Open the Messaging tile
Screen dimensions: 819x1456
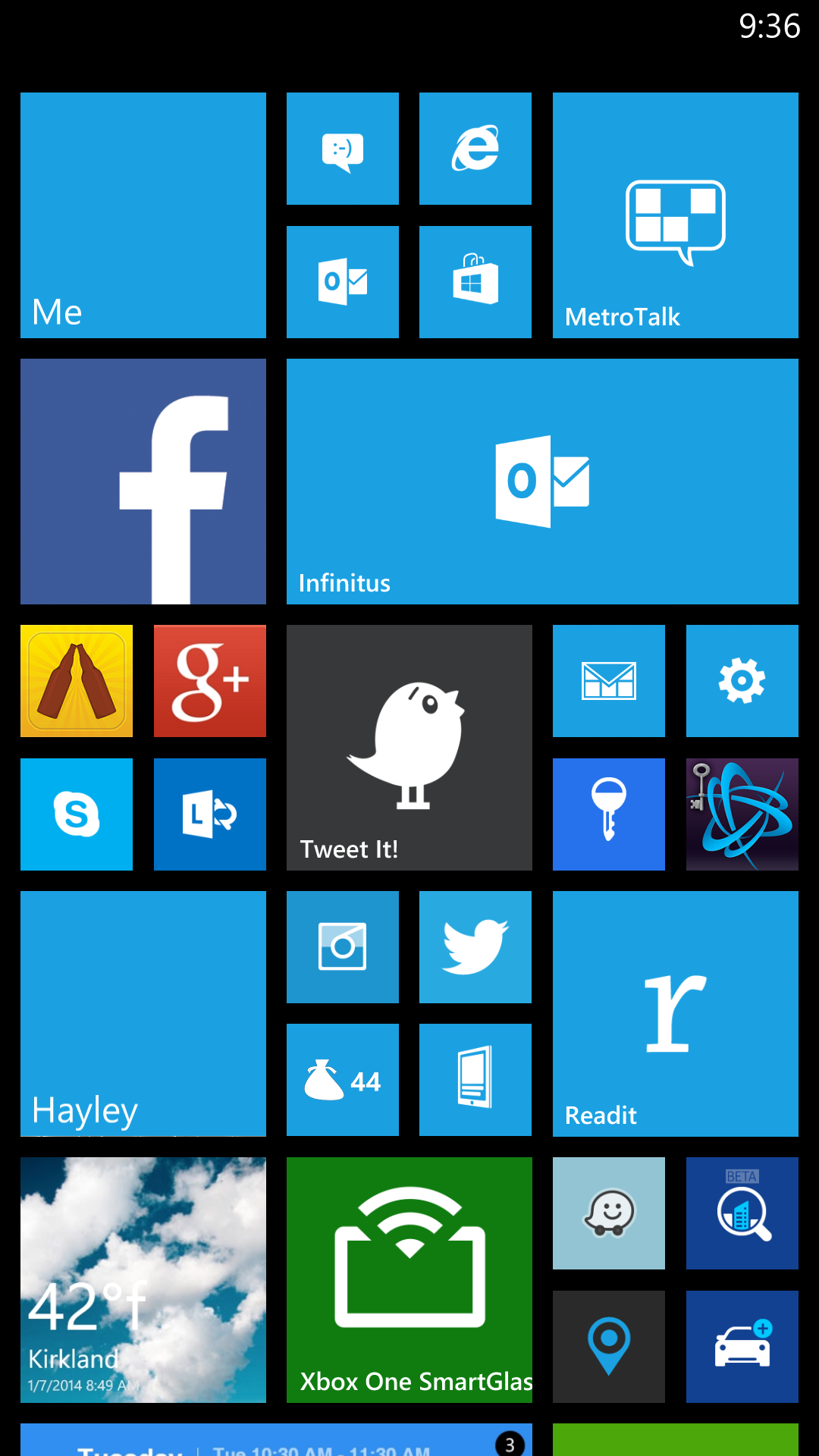pyautogui.click(x=343, y=149)
